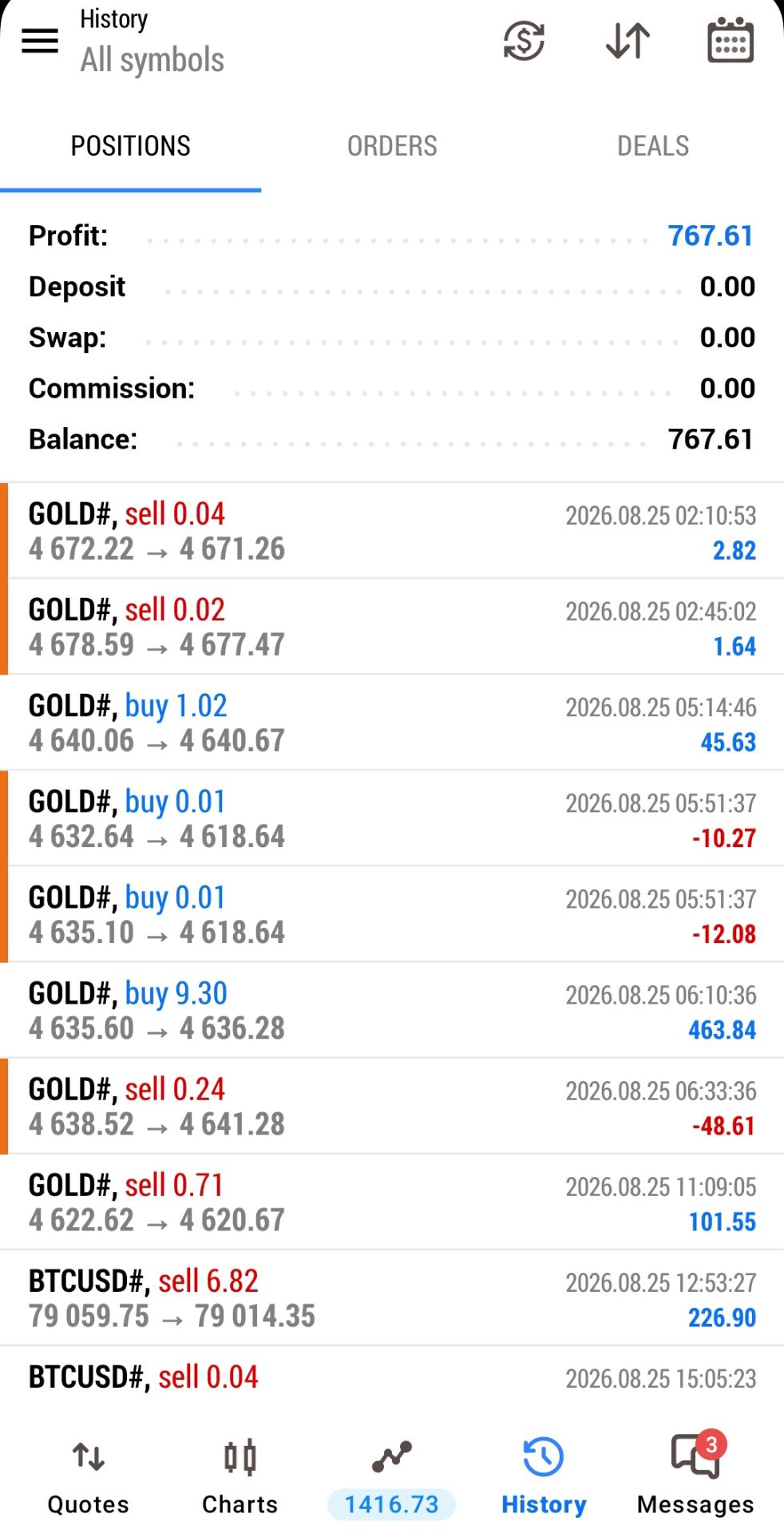
Task: Switch to the Deals tab
Action: tap(653, 146)
